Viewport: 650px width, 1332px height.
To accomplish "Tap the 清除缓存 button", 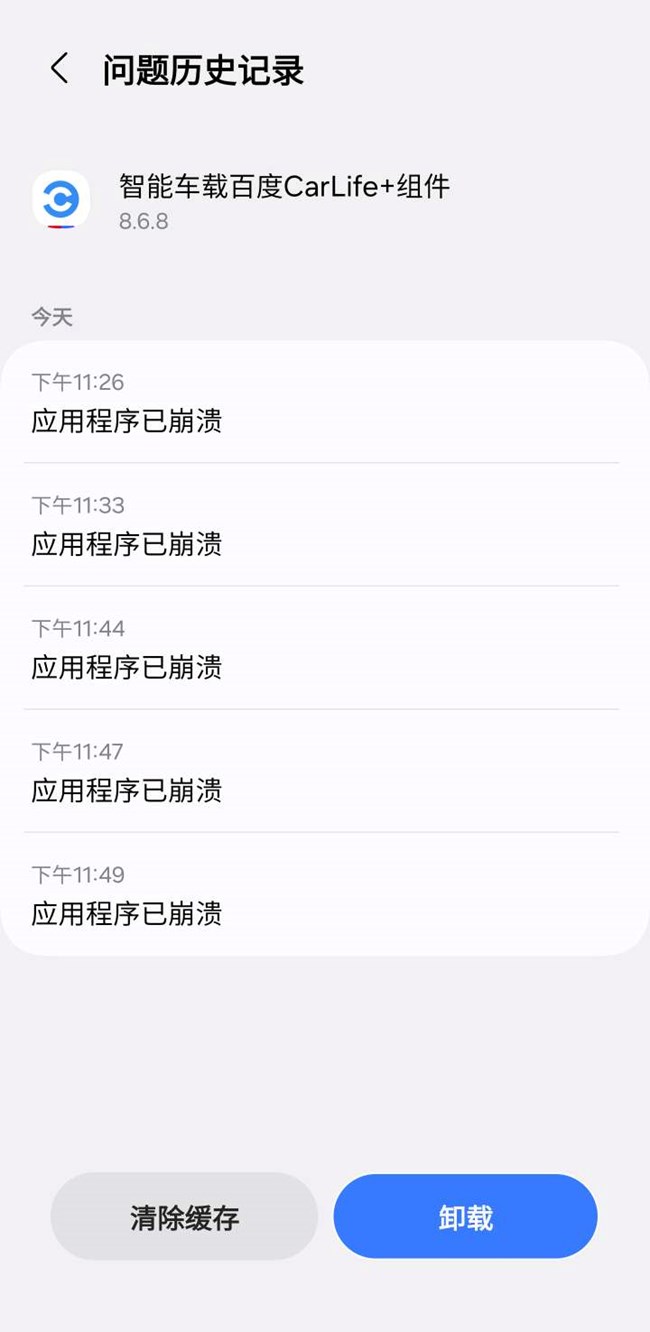I will (185, 1217).
